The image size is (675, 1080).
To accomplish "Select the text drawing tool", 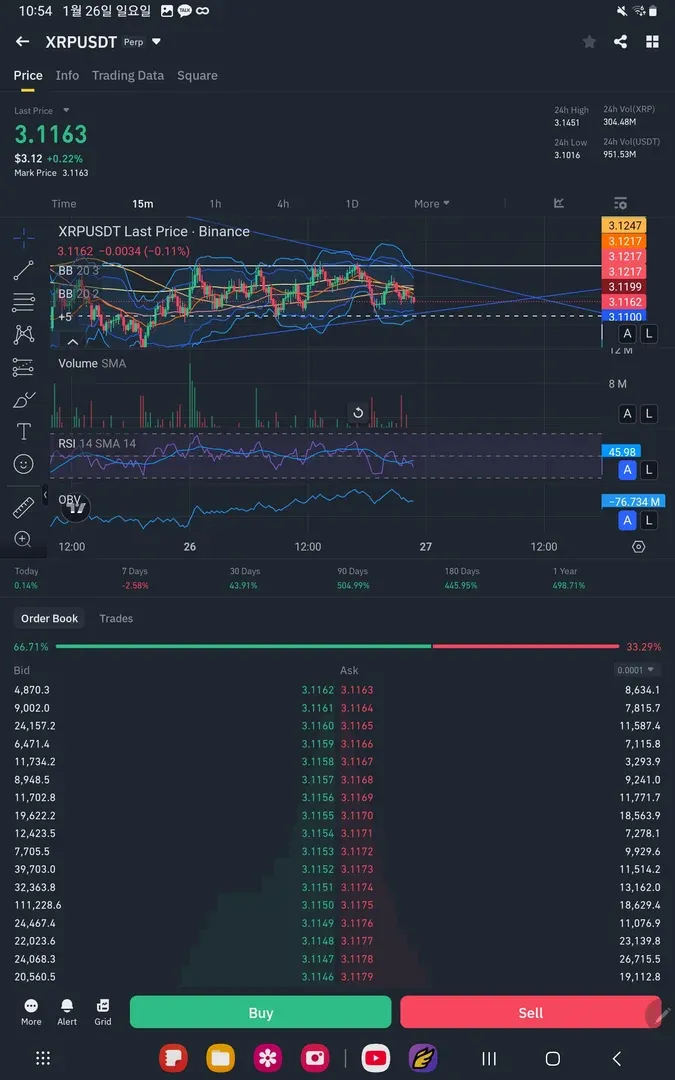I will 24,432.
